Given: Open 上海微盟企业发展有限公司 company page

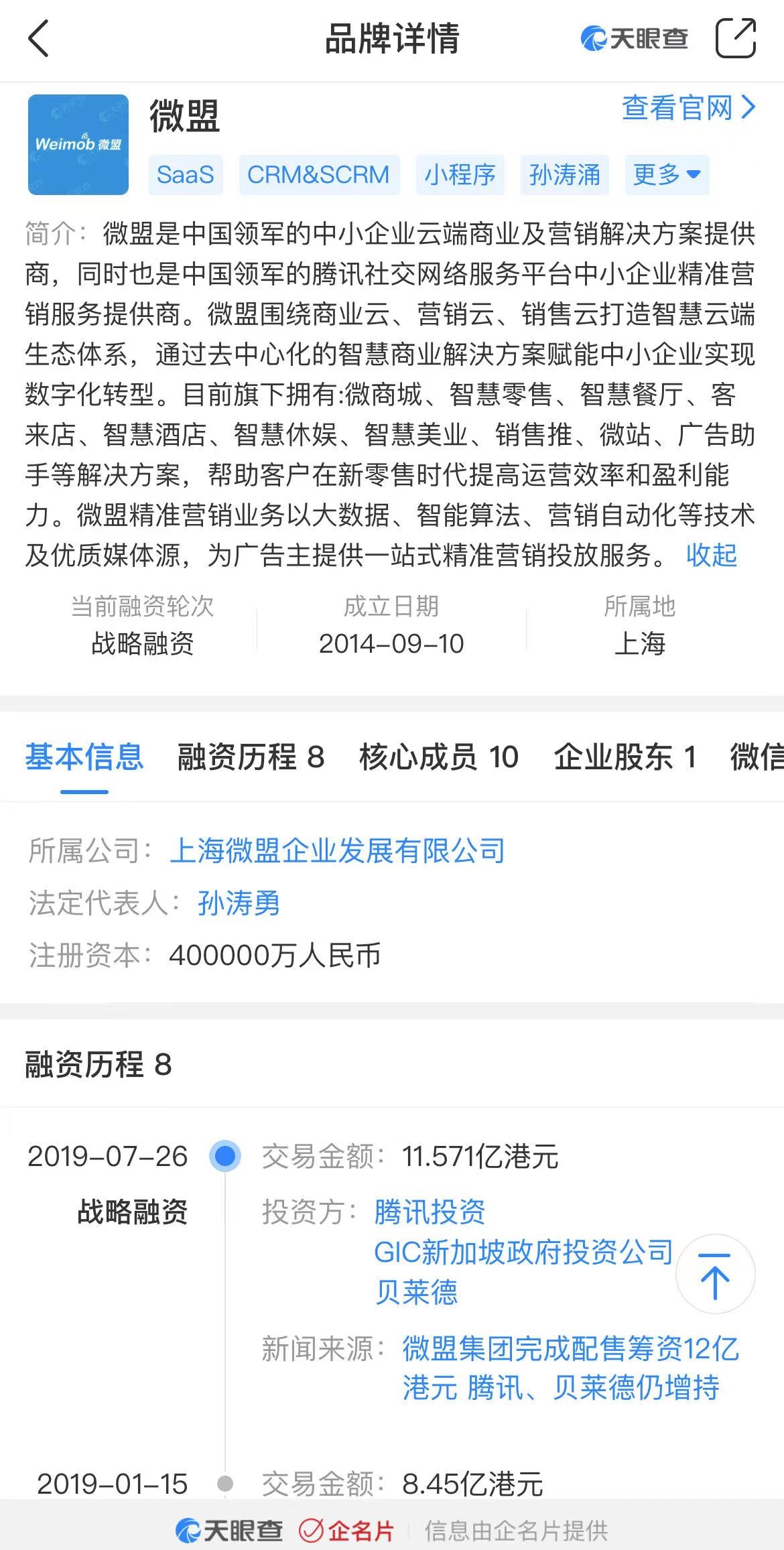Looking at the screenshot, I should pos(338,851).
